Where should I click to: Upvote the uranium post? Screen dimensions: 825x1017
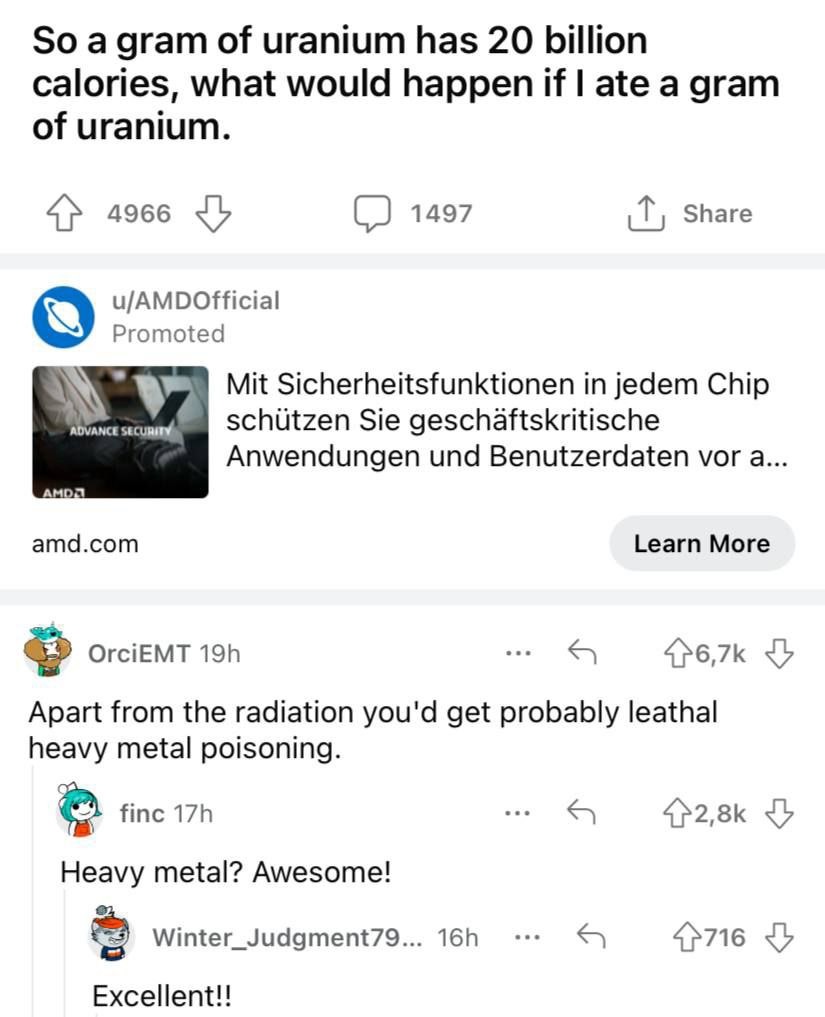(x=65, y=212)
